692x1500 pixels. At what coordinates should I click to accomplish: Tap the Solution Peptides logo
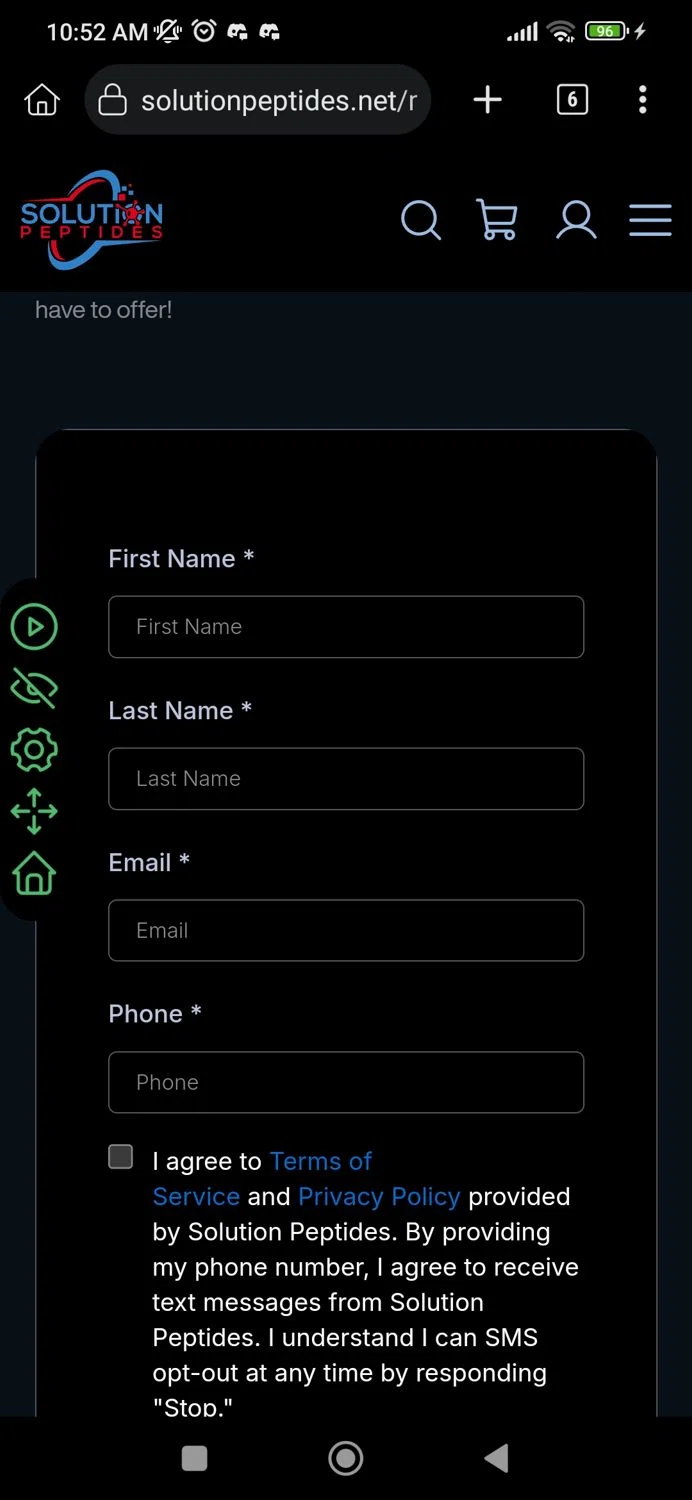click(92, 220)
